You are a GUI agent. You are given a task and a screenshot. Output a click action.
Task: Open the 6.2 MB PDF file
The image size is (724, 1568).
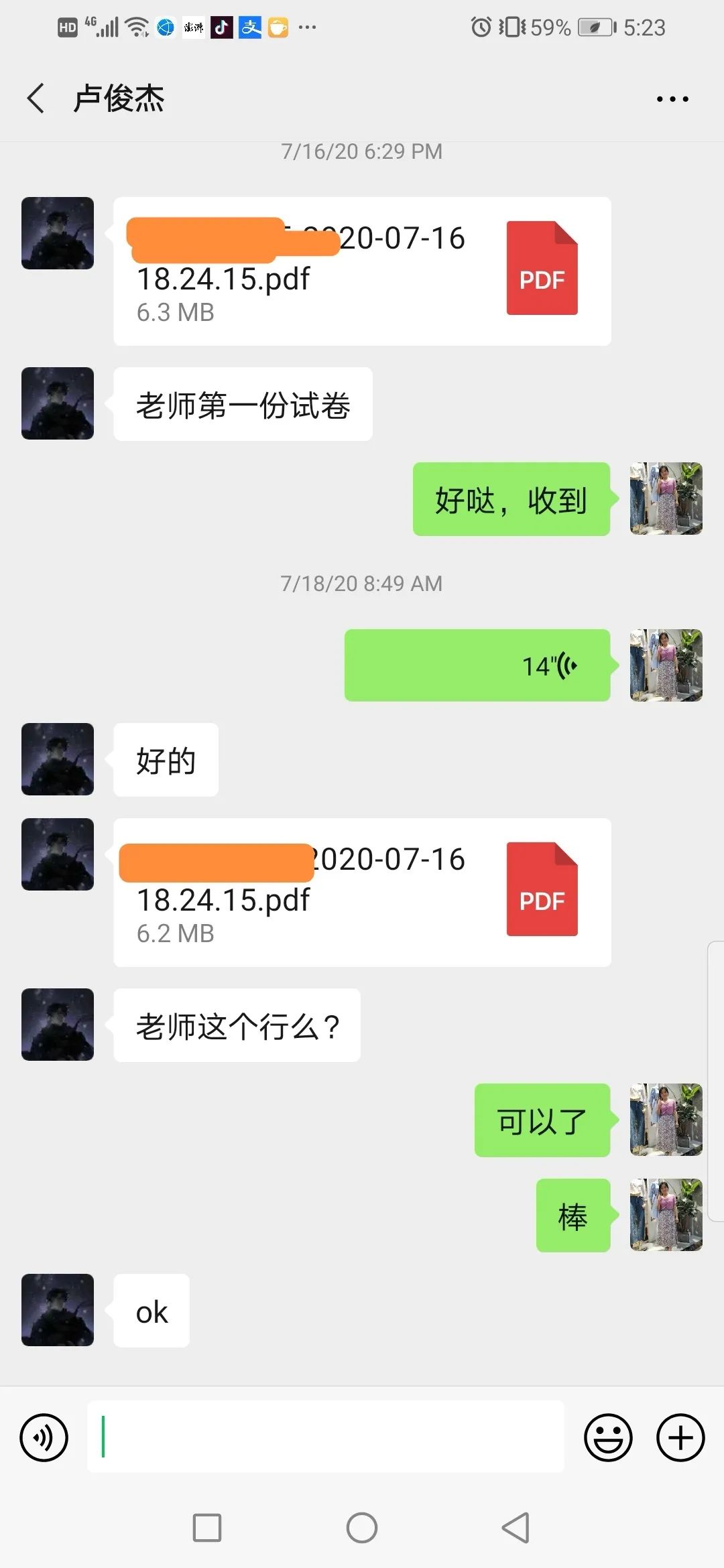coord(362,892)
